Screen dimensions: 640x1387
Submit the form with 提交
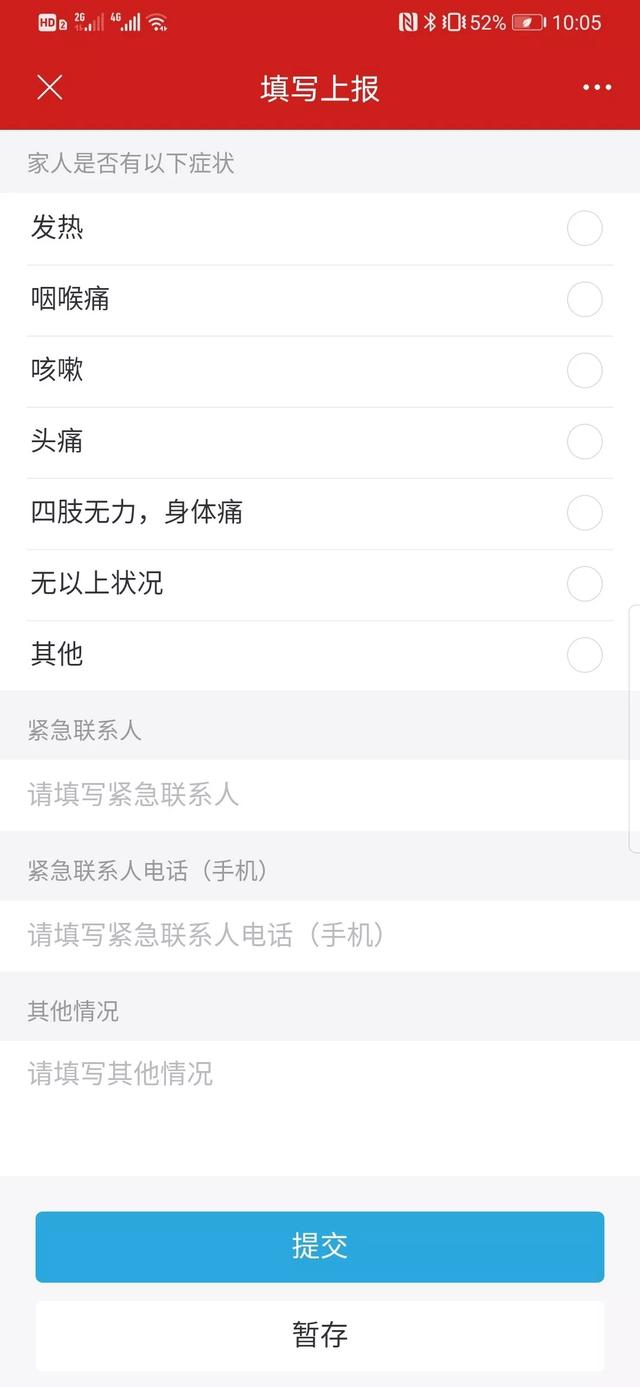320,1246
